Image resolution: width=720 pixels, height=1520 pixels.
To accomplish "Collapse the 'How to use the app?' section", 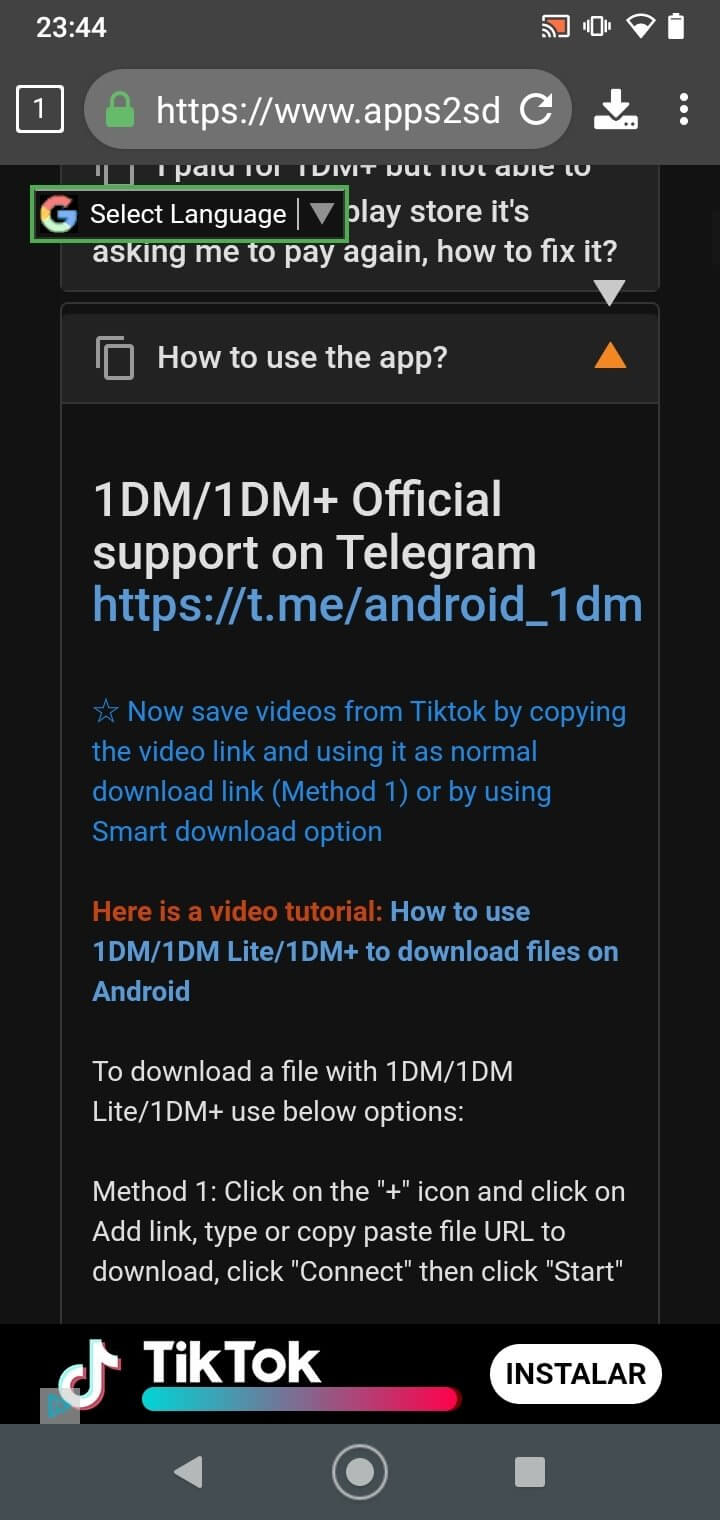I will coord(609,356).
